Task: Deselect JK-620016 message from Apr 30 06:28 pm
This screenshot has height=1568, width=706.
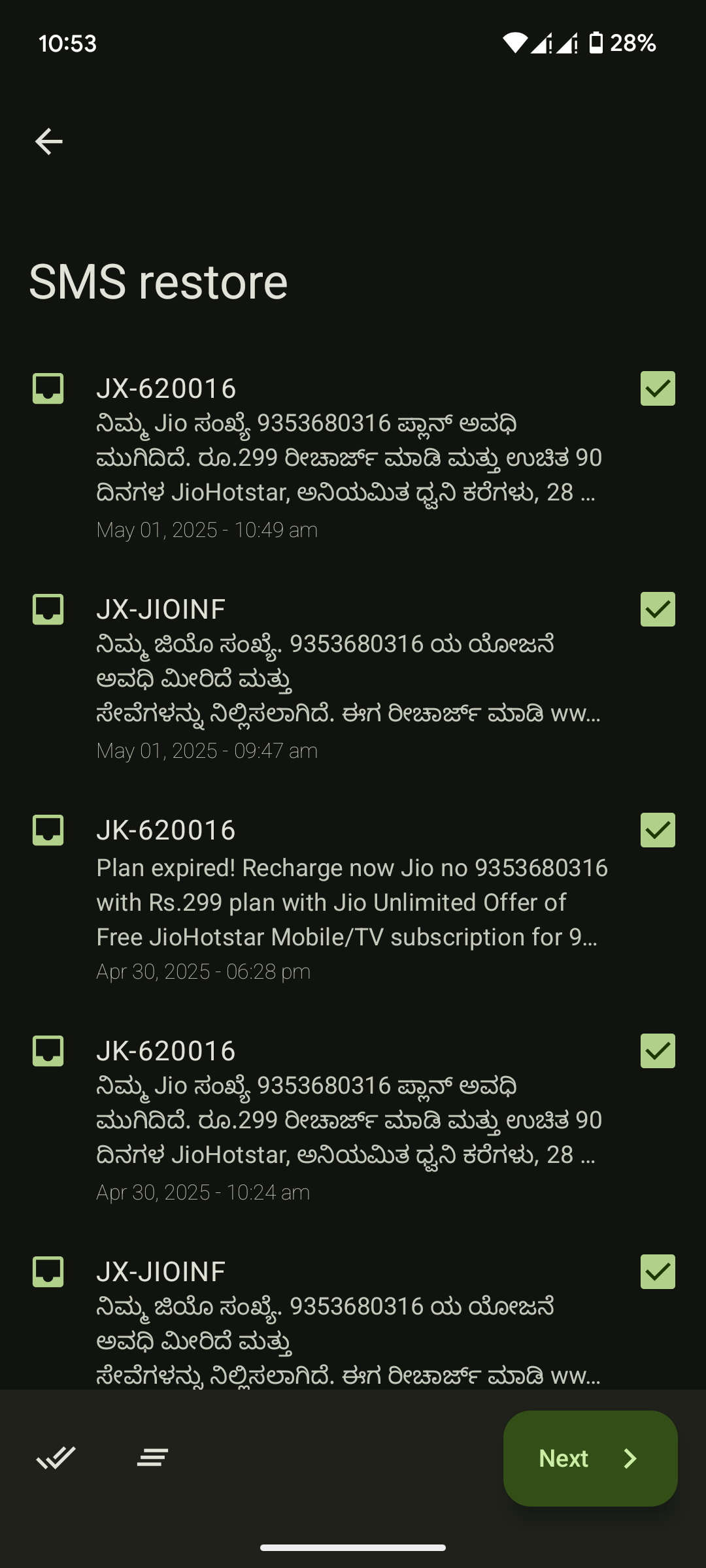Action: click(x=658, y=830)
